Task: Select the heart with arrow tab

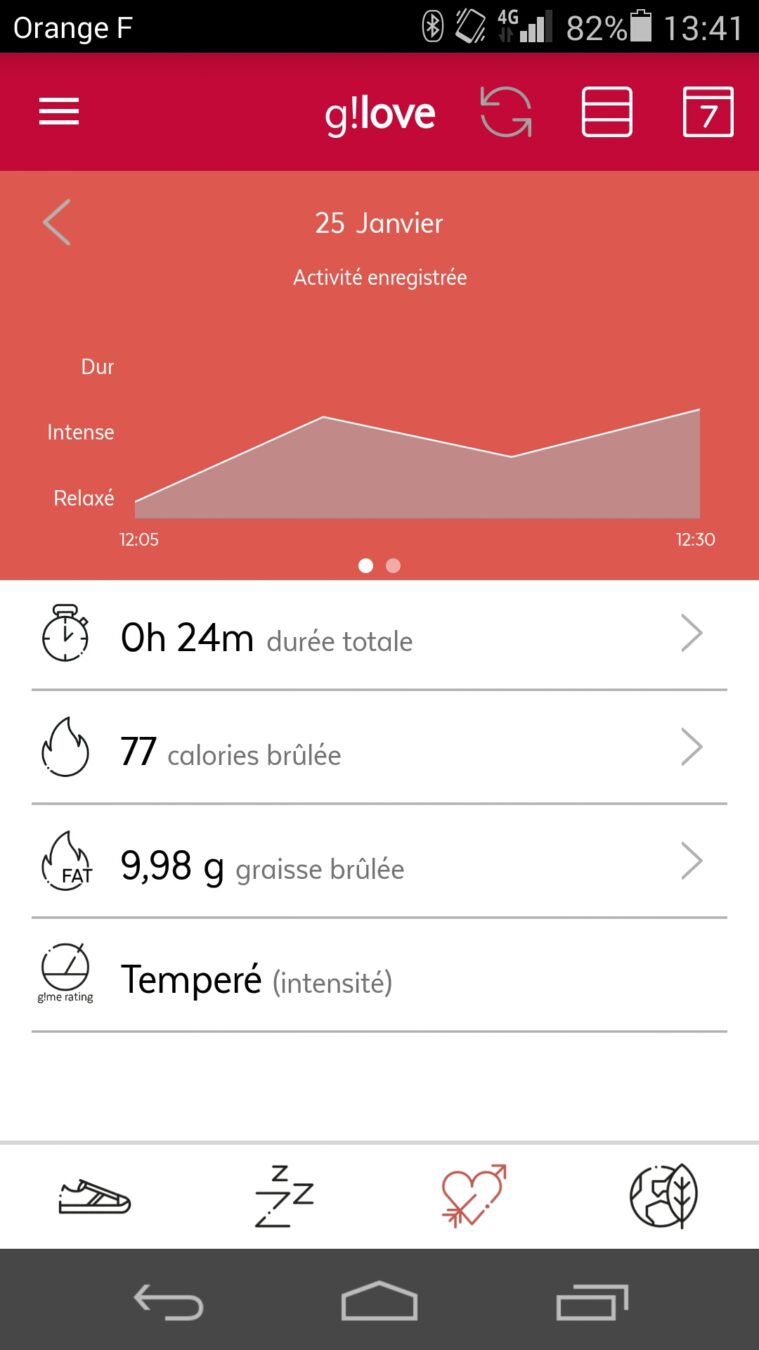Action: point(474,1196)
